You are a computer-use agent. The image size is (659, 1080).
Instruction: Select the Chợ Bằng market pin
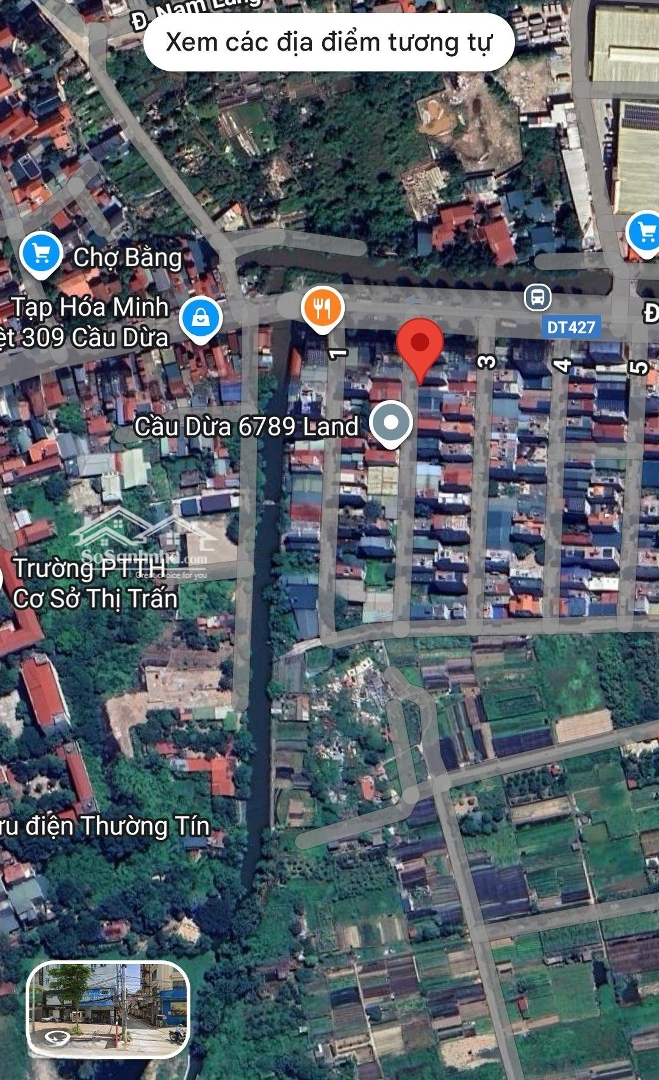tap(42, 254)
